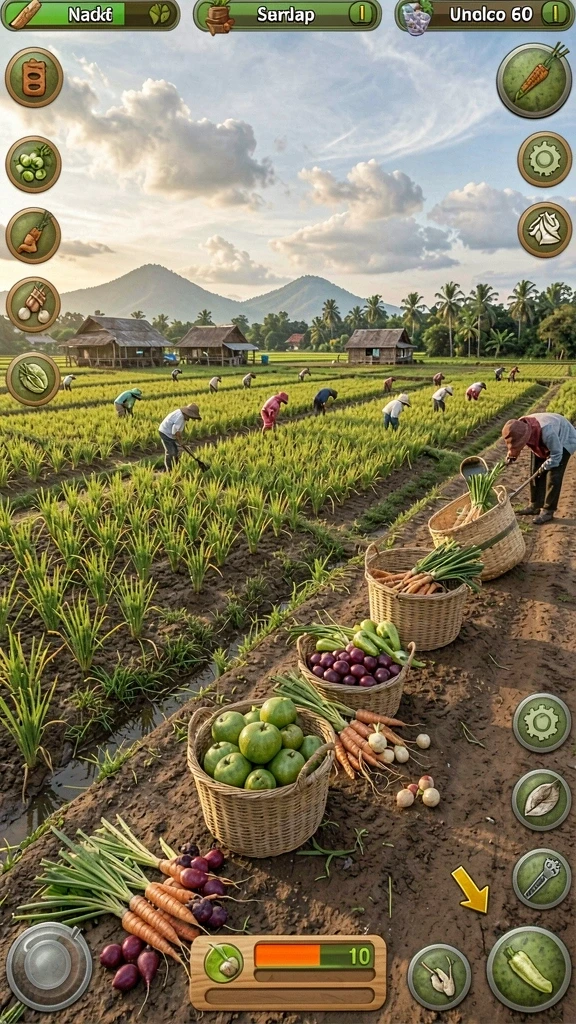Select the green peas icon

pyautogui.click(x=33, y=164)
